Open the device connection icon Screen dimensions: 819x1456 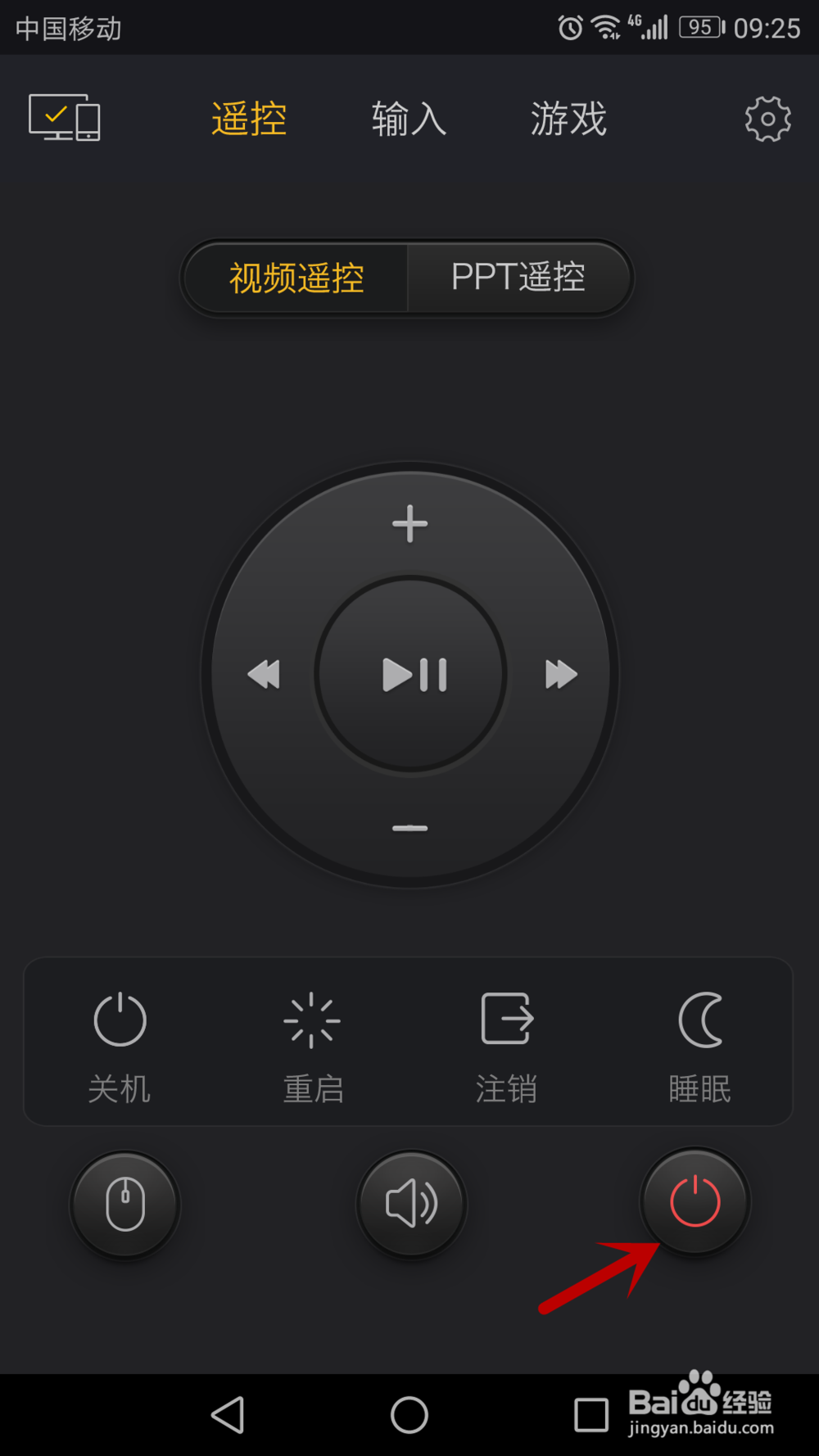(65, 118)
